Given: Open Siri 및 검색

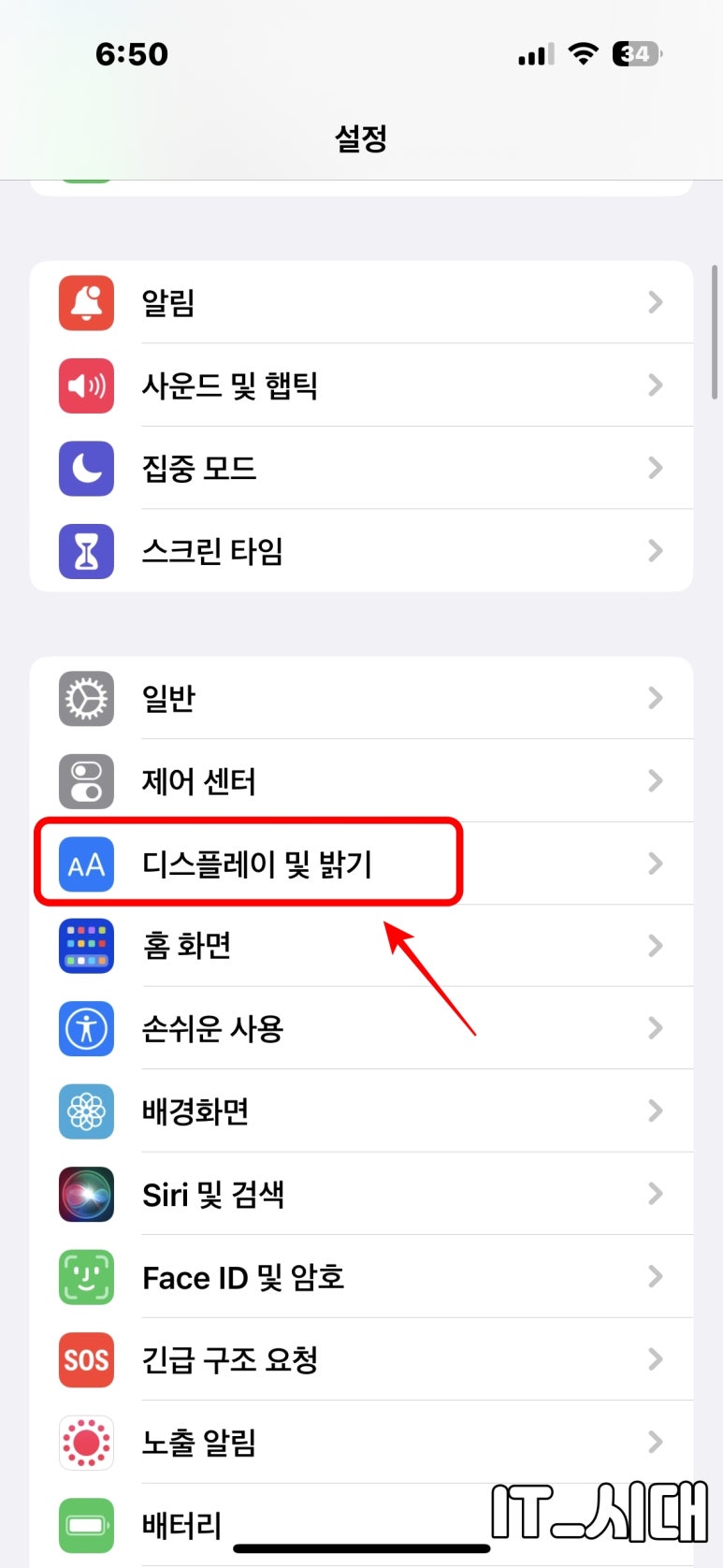Looking at the screenshot, I should tap(361, 1194).
